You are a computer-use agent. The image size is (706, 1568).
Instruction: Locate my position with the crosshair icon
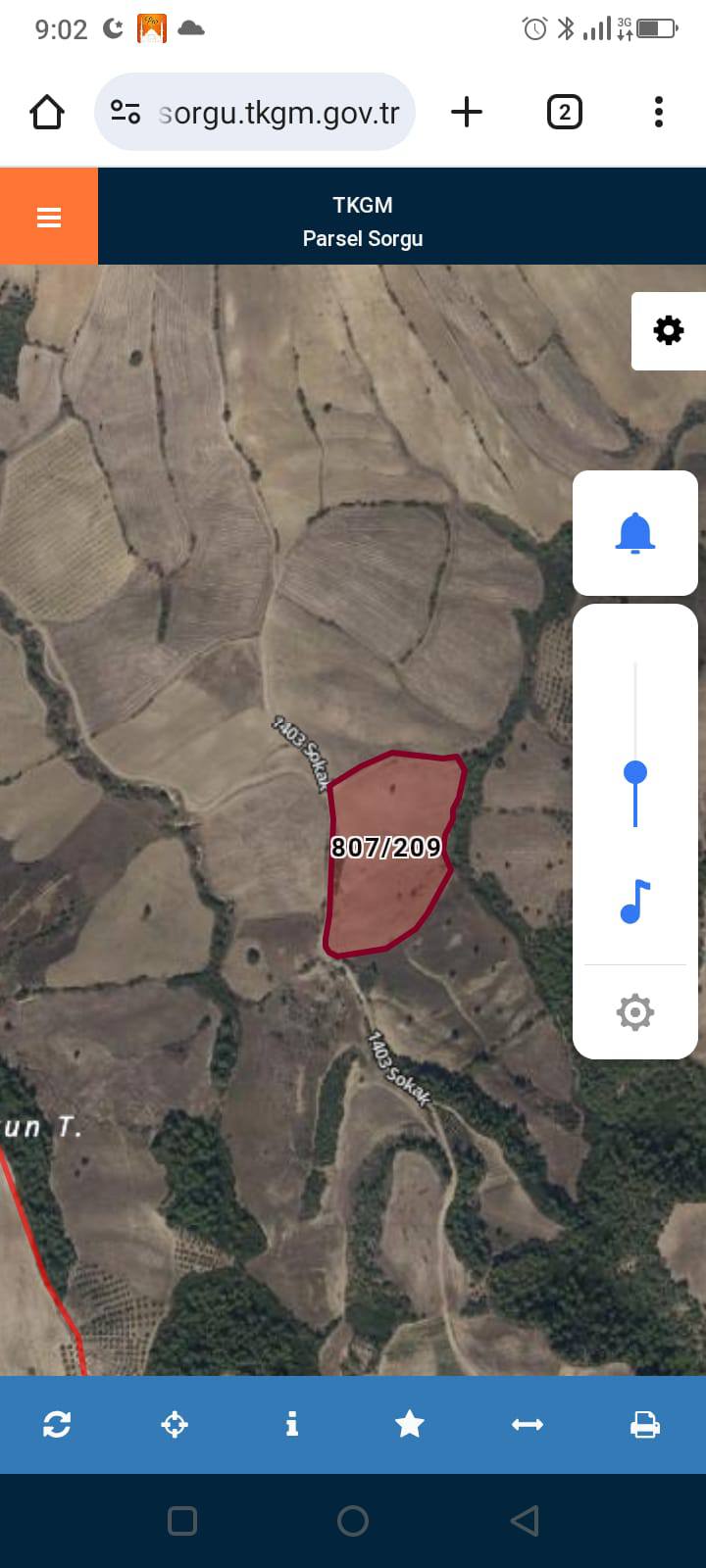click(x=175, y=1424)
